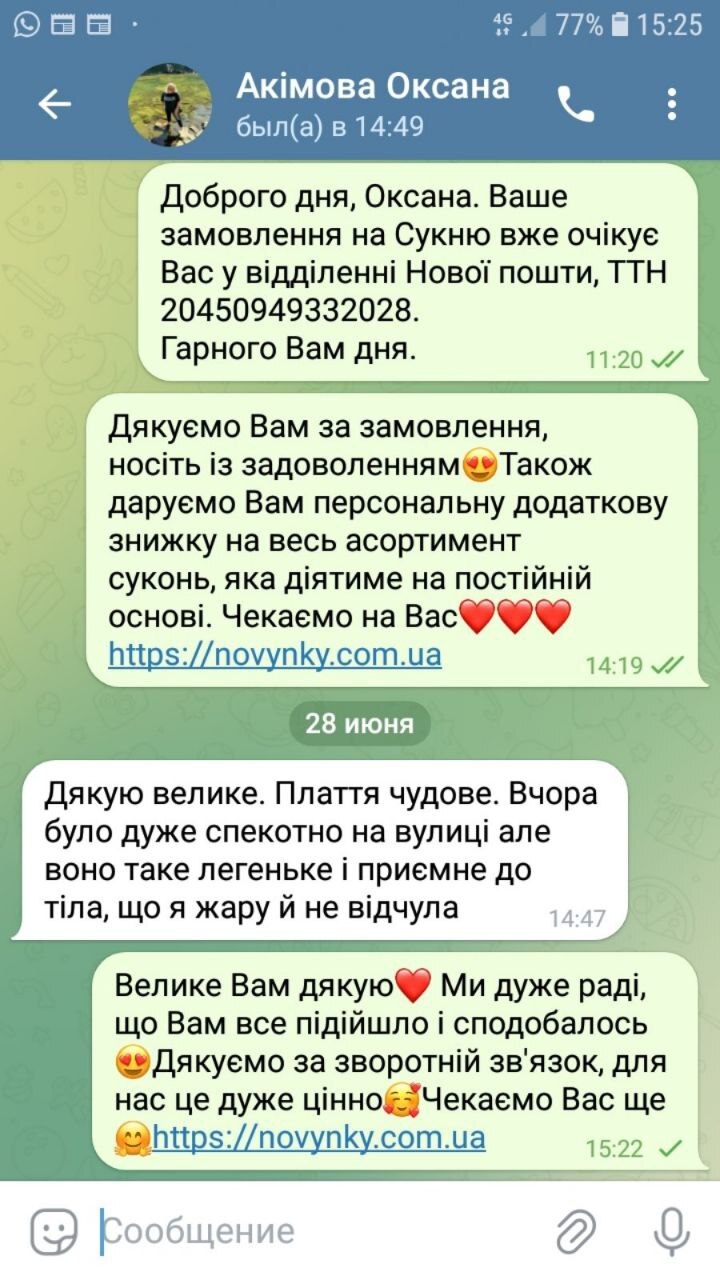Open novynky.com.ua link in 14:19 message

[x=275, y=656]
